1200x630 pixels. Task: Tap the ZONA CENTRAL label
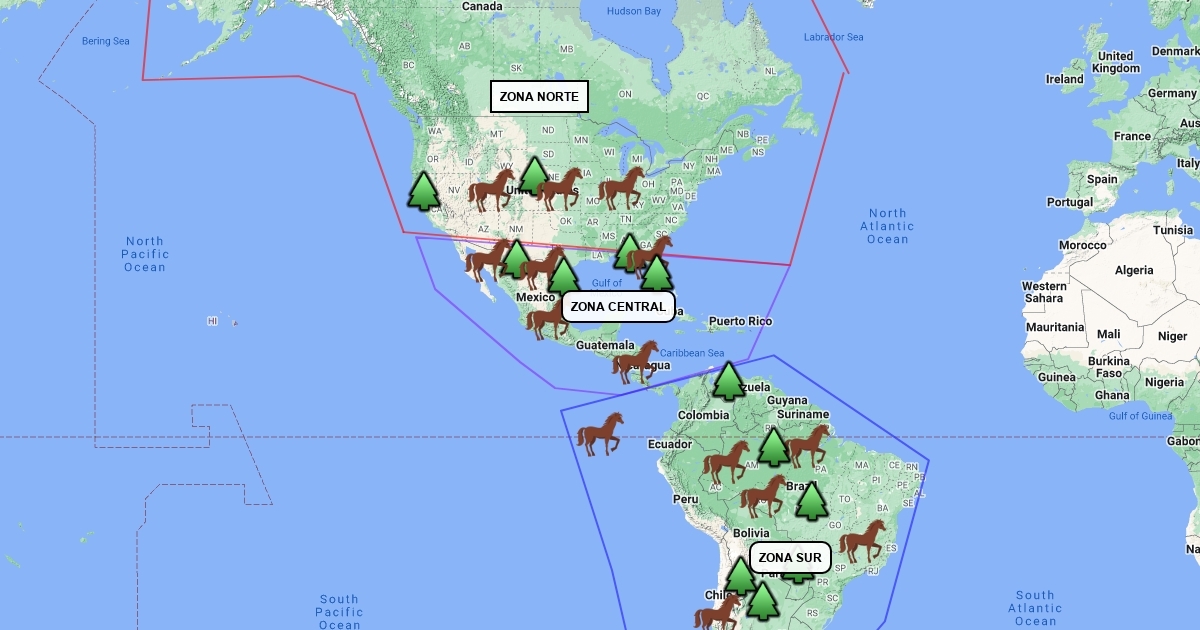[618, 307]
